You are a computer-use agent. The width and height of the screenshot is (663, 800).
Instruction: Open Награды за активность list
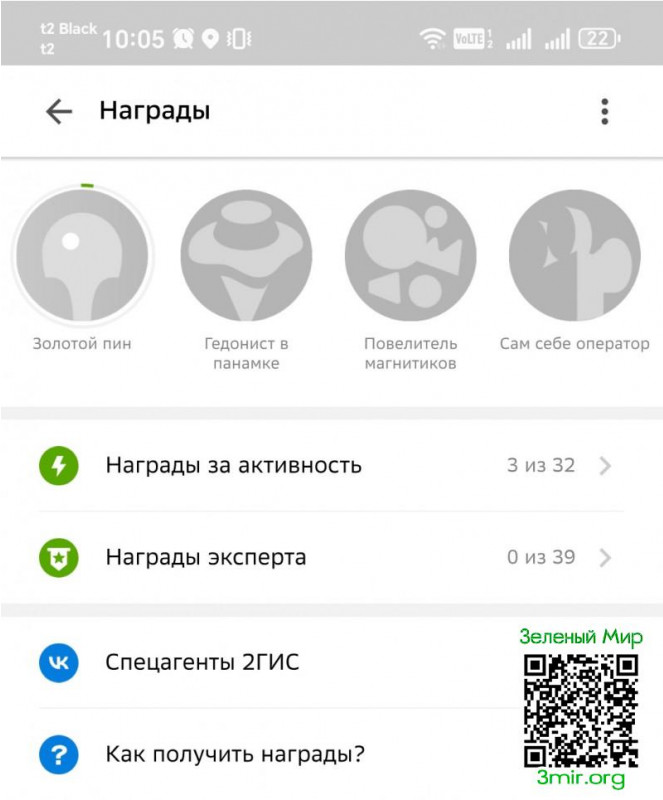pos(330,465)
